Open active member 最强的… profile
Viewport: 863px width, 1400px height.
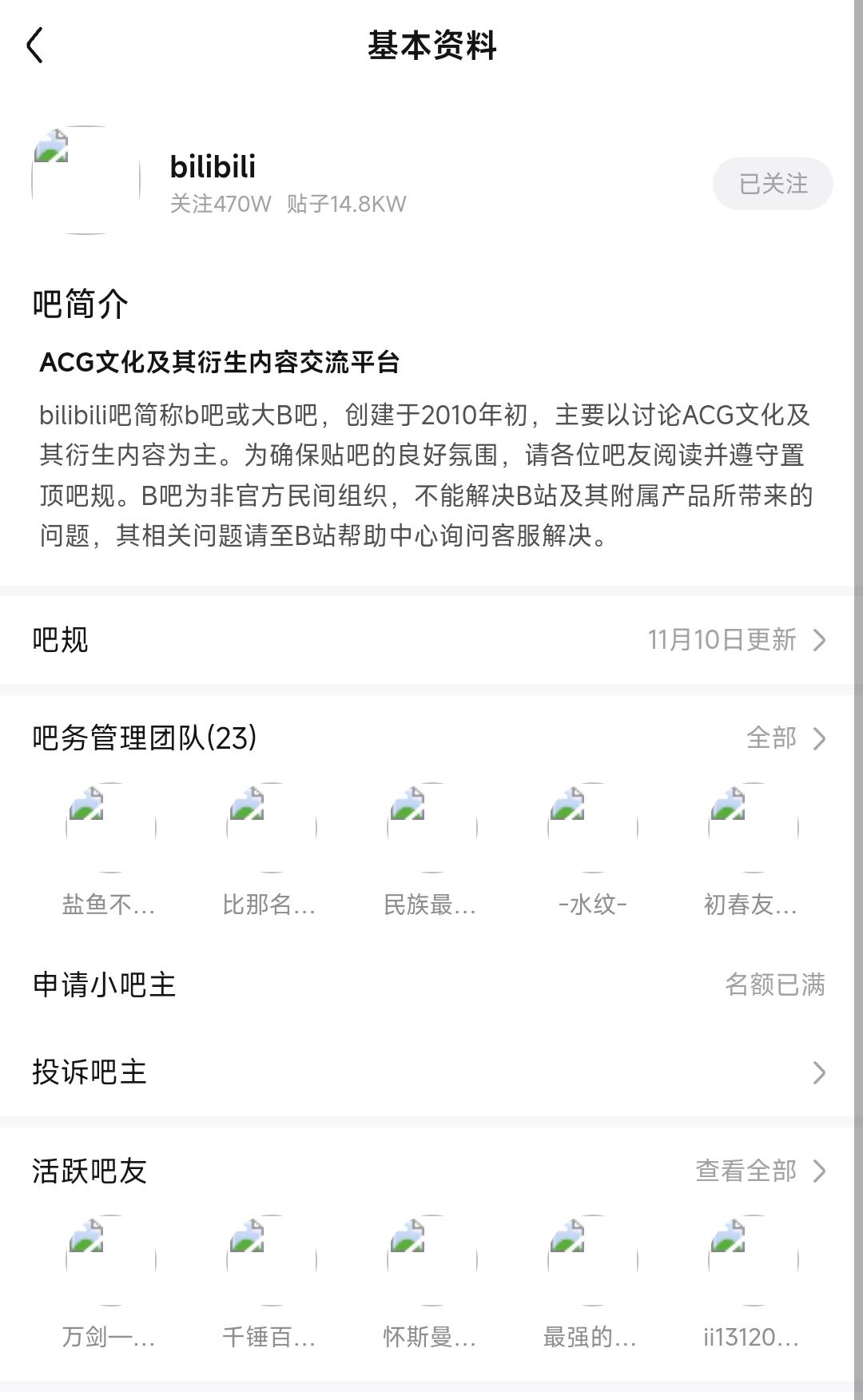point(592,1261)
